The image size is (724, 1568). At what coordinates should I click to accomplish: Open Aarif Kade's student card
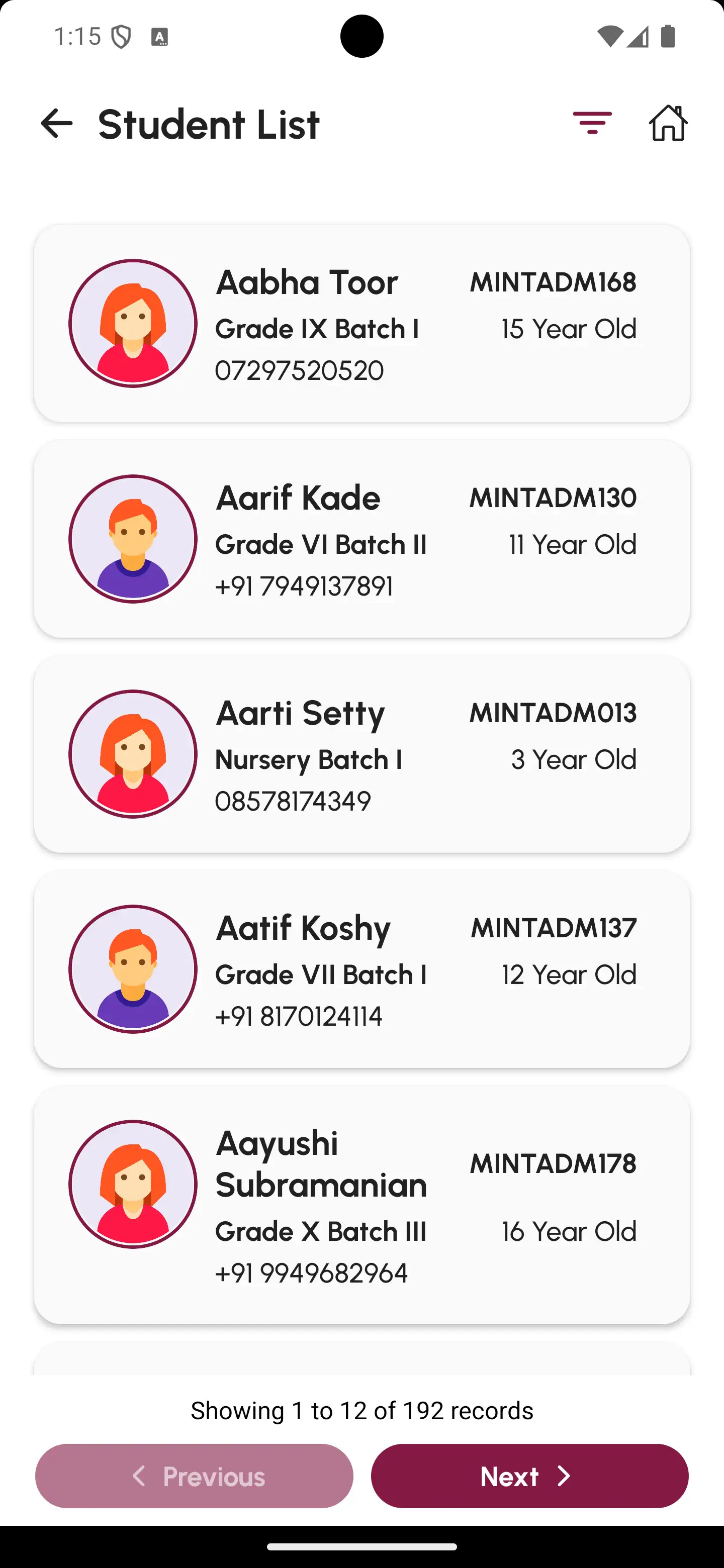pos(361,539)
